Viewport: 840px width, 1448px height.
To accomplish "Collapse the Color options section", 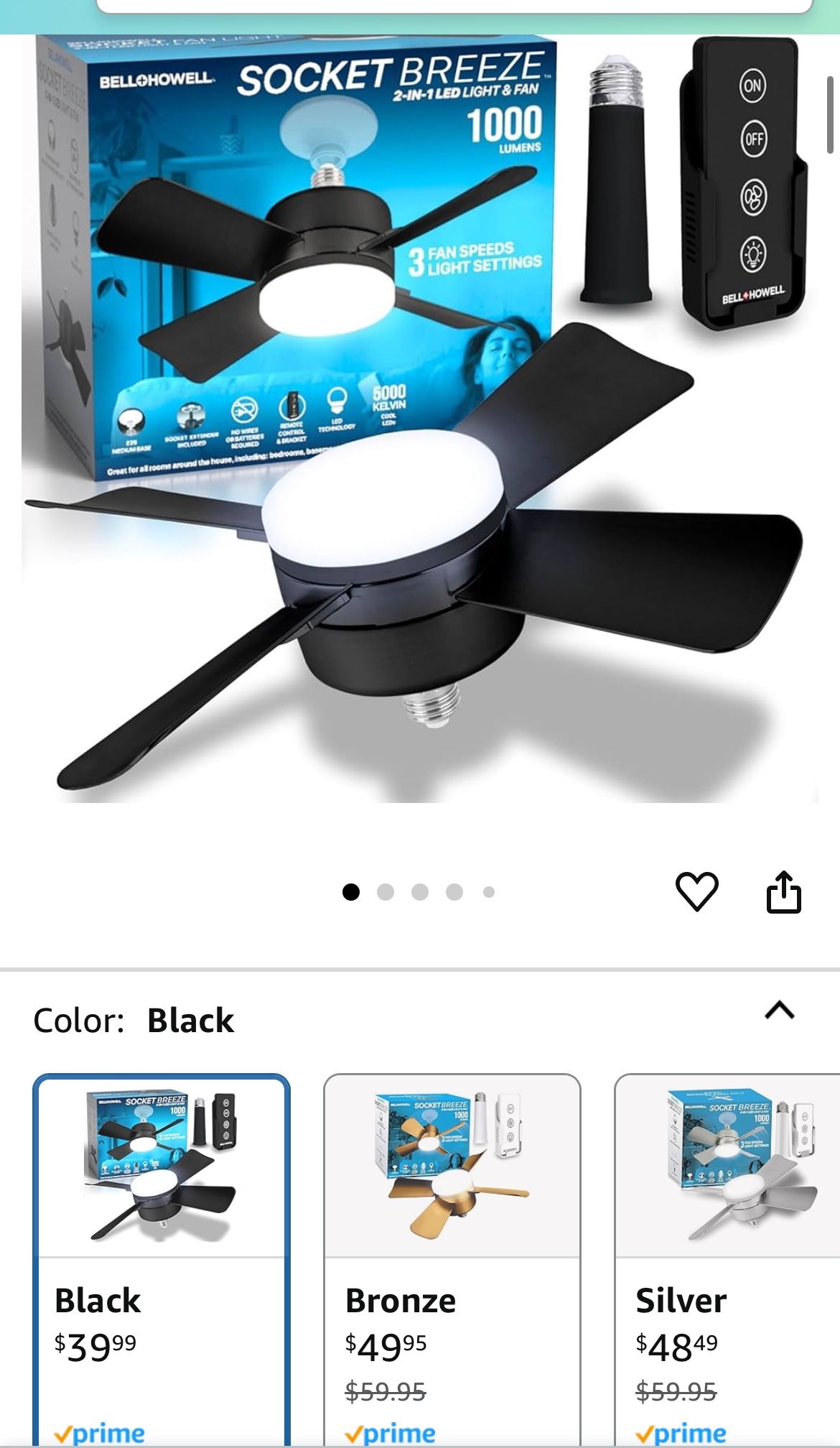I will [x=779, y=1011].
